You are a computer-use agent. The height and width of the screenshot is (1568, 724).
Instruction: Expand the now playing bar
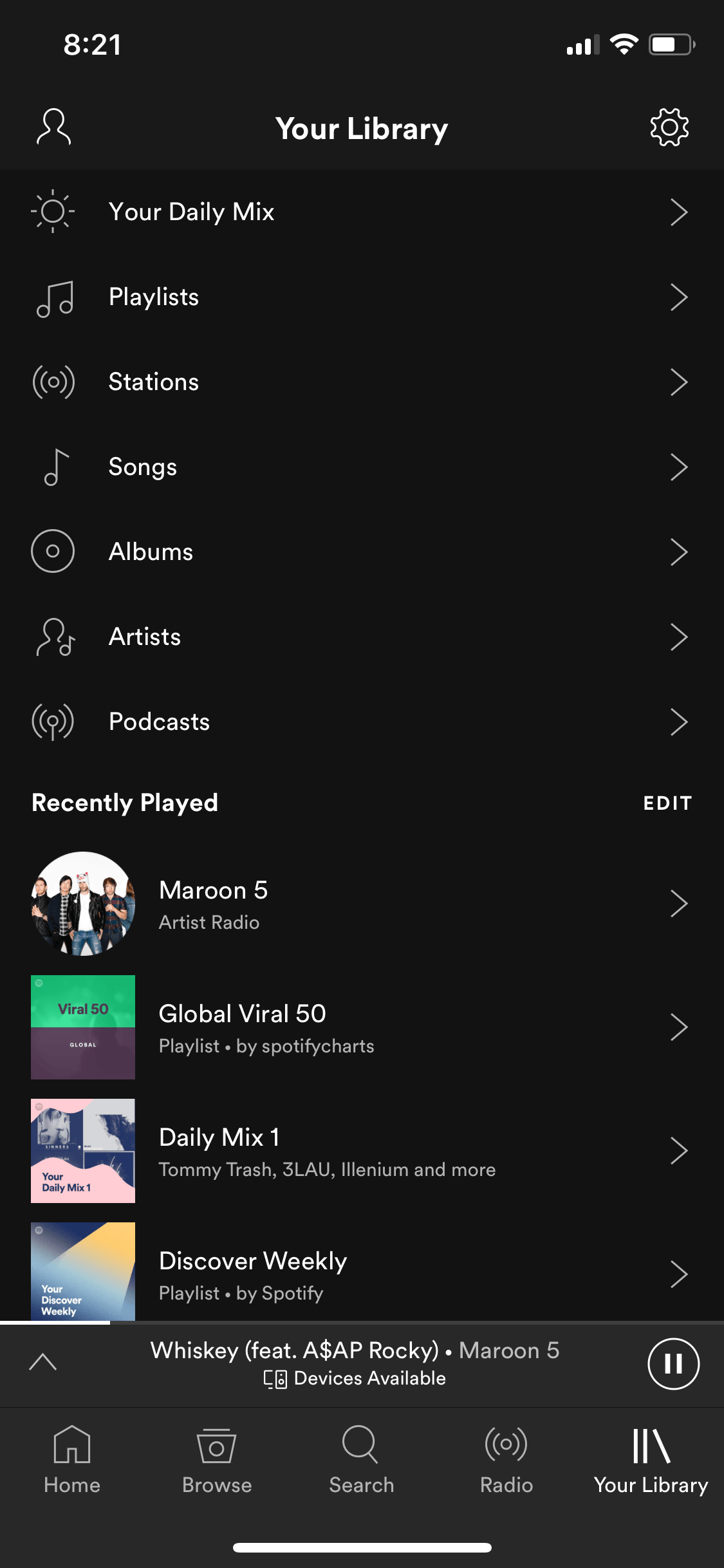click(x=43, y=1362)
